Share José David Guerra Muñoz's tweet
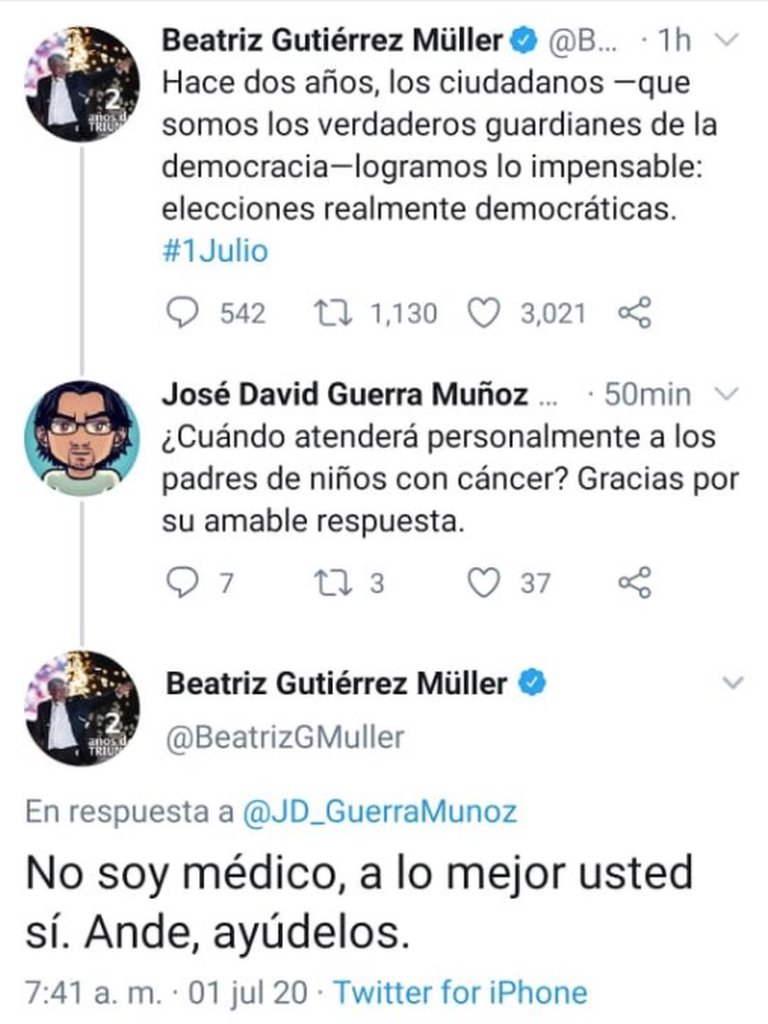The width and height of the screenshot is (768, 1024). 635,582
